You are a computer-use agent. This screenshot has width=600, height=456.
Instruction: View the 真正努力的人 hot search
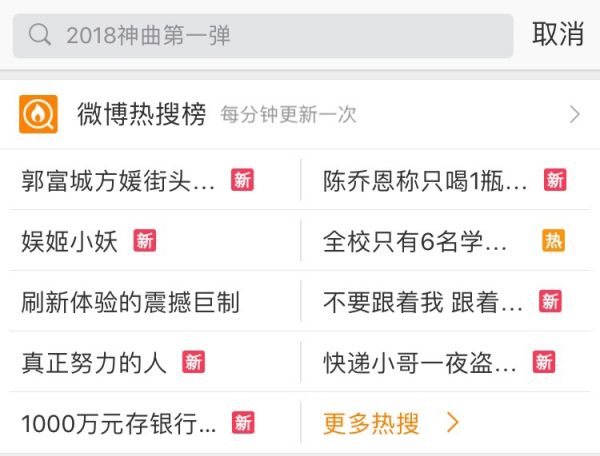[x=94, y=362]
